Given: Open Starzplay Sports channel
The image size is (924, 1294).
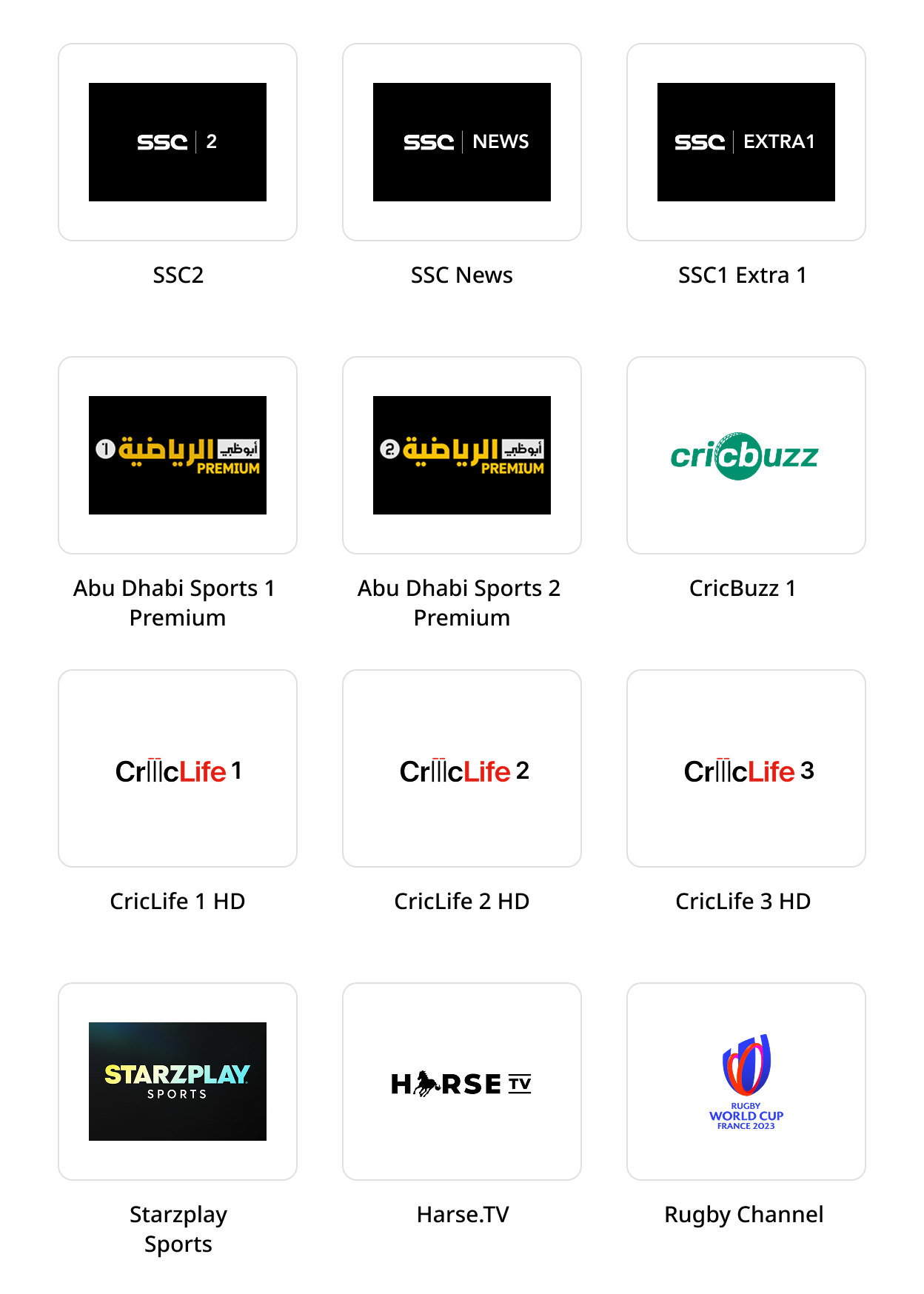Looking at the screenshot, I should tap(178, 1082).
